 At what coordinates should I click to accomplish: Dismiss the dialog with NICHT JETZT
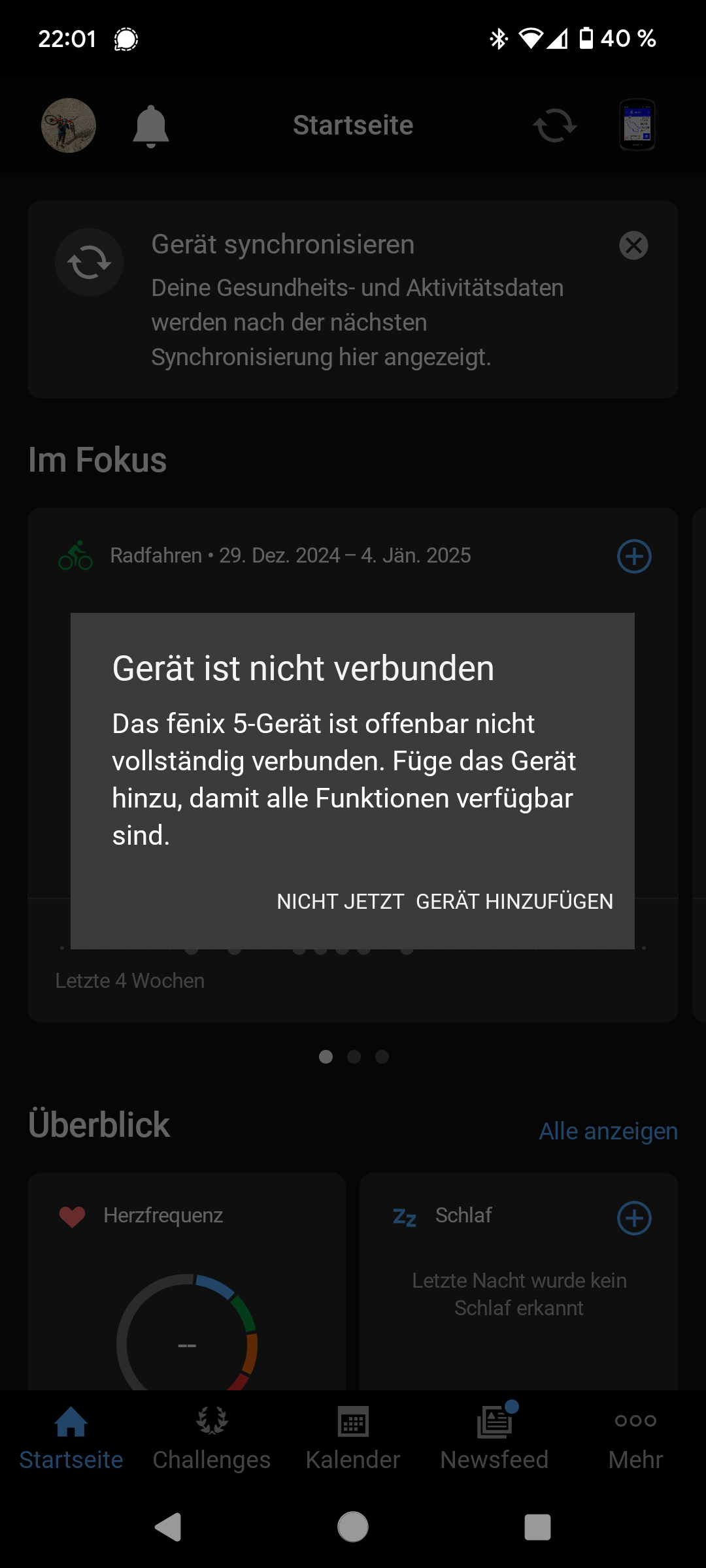[340, 902]
